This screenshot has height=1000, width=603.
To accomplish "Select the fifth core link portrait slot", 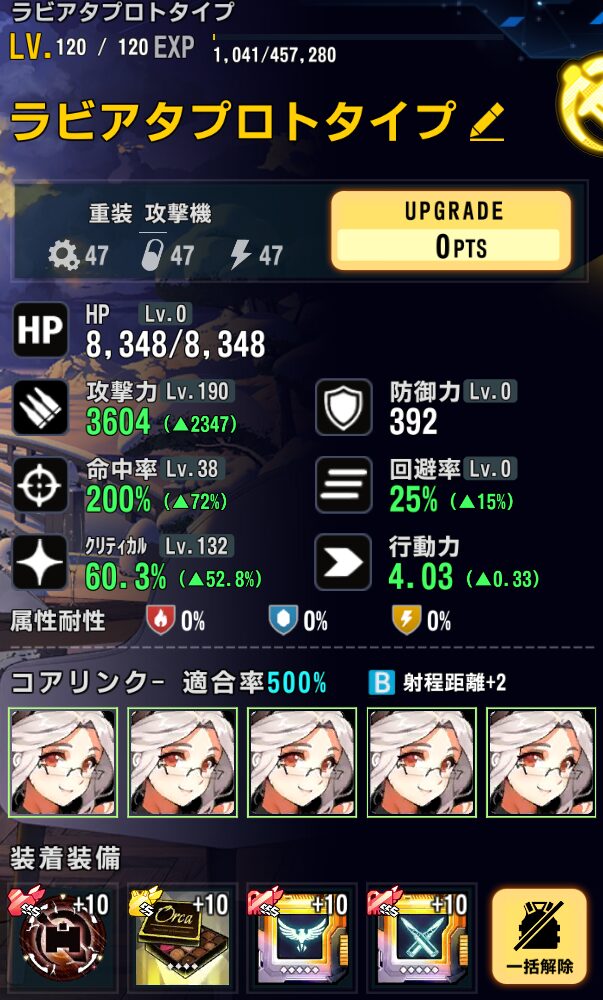I will point(539,762).
